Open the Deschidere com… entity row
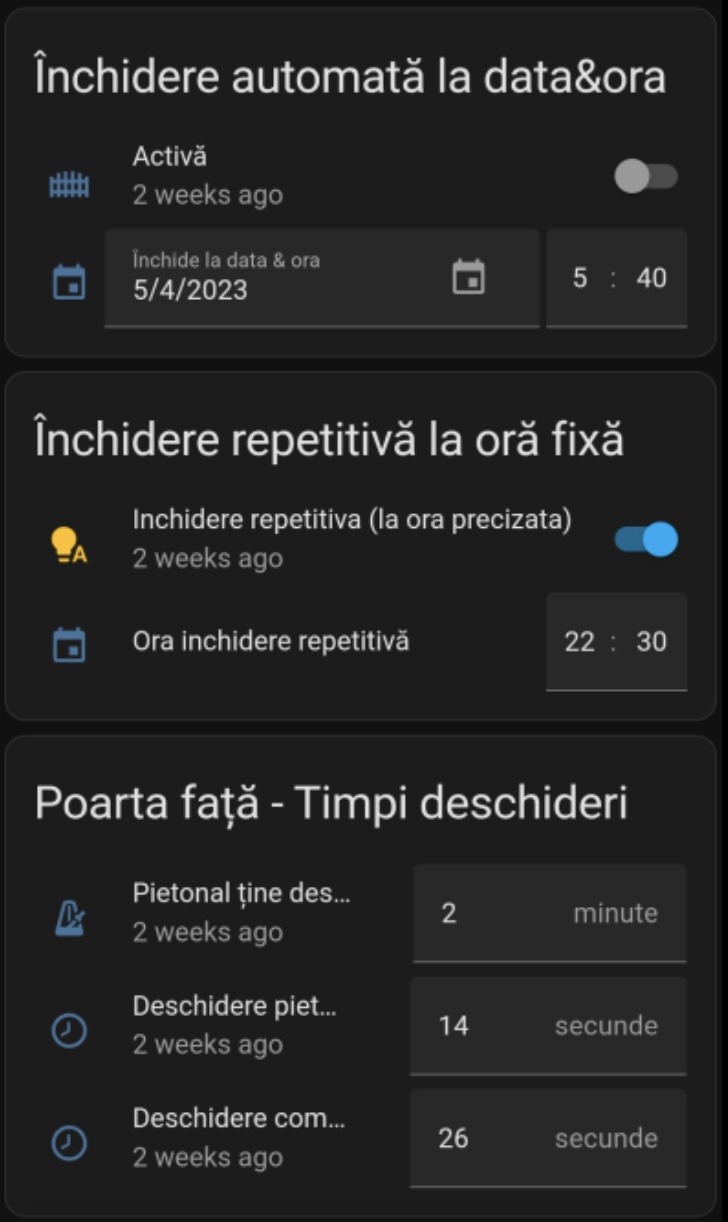Viewport: 728px width, 1222px height. click(x=239, y=1137)
